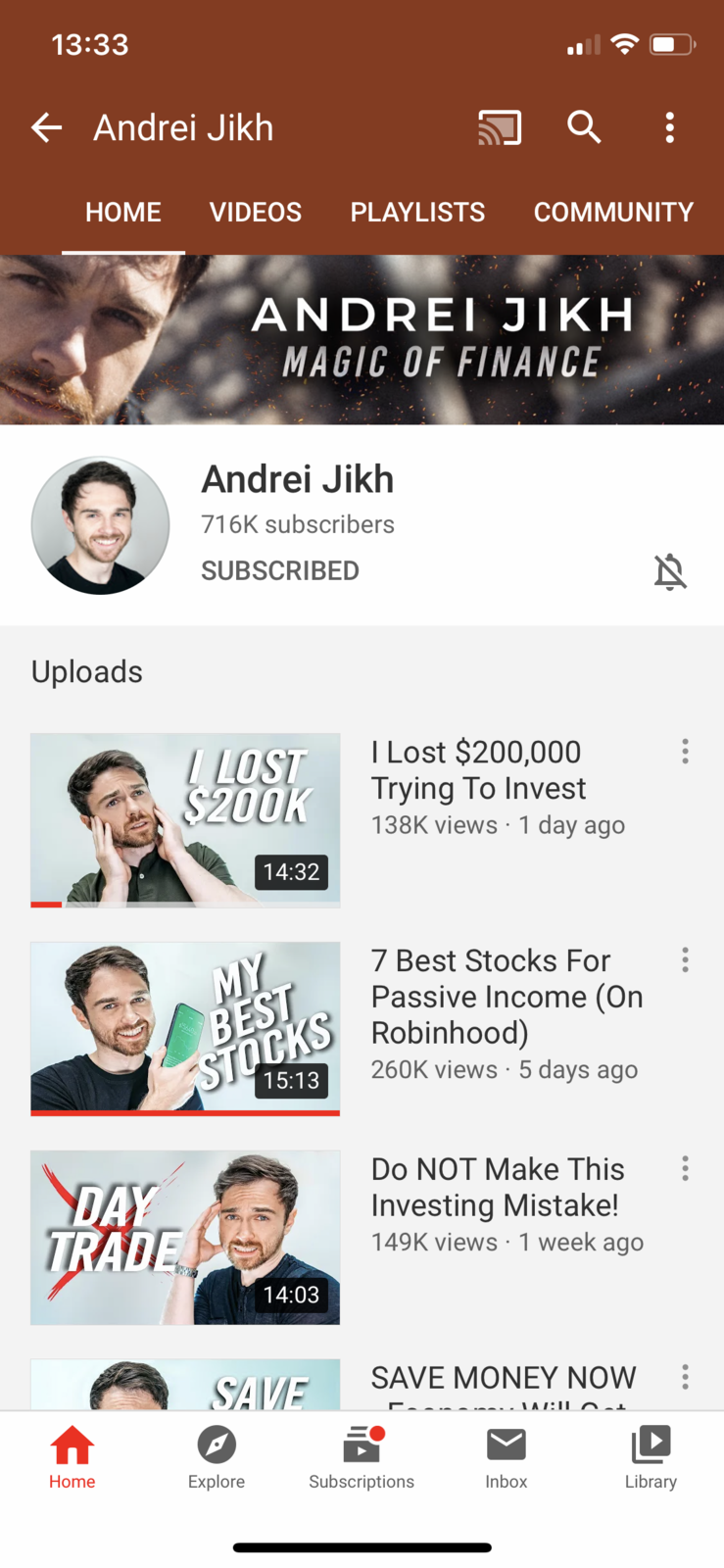Open options for 'SAVE MONEY NOW' video
The height and width of the screenshot is (1568, 724).
click(x=685, y=1377)
